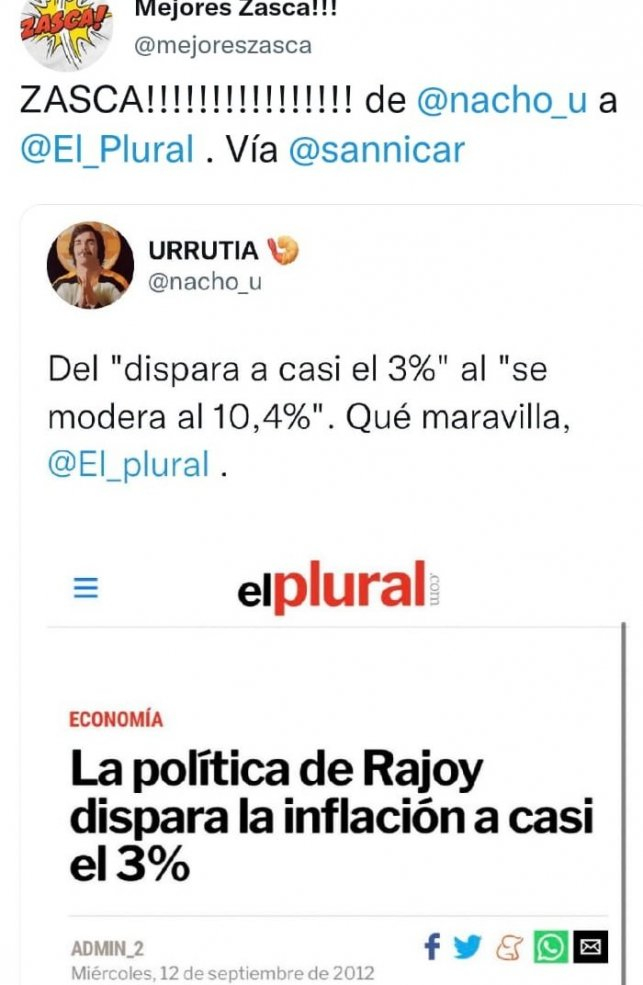Open the @mejoreszasca account handle
Viewport: 643px width, 985px height.
point(222,45)
